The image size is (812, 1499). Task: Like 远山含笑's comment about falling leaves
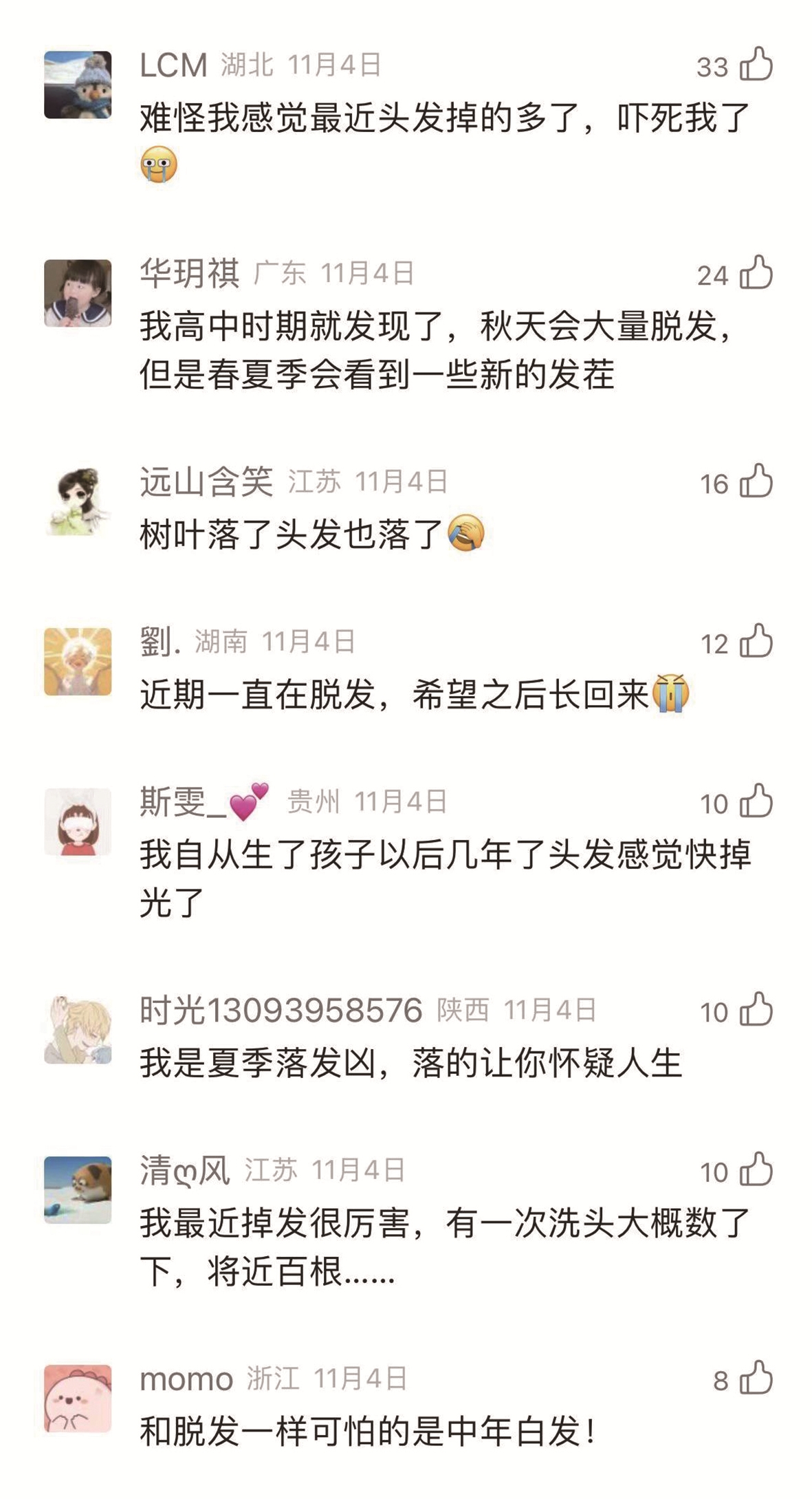coord(756,482)
